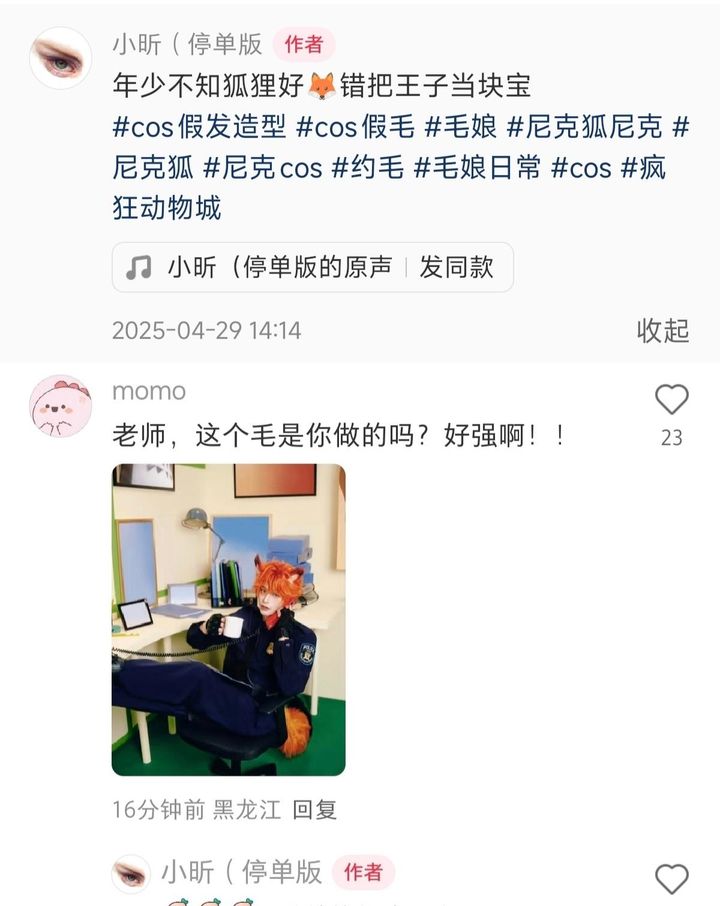This screenshot has height=906, width=720.
Task: Collapse the caption with 收起
Action: pyautogui.click(x=663, y=330)
